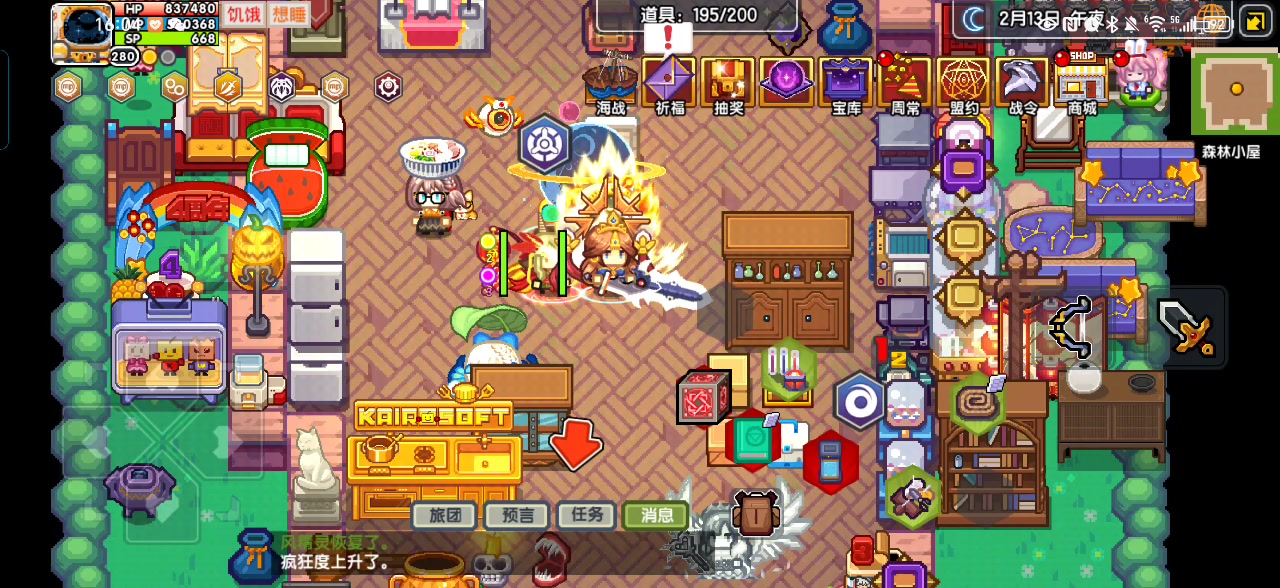Tap the 预言 prophecy button
Screen dimensions: 1280x588
[517, 516]
